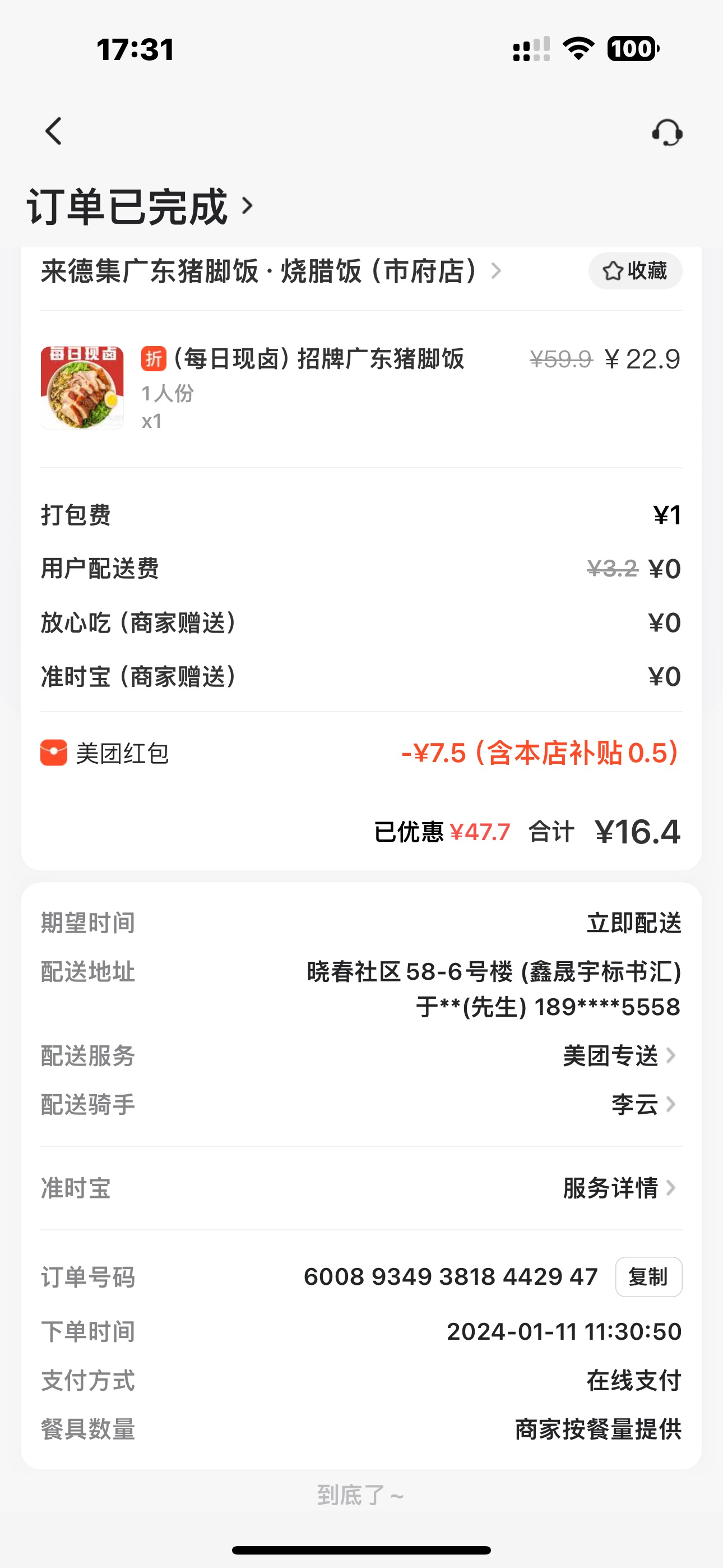Open 准时宝 服务详情
Screen dimensions: 723x1568
618,1188
